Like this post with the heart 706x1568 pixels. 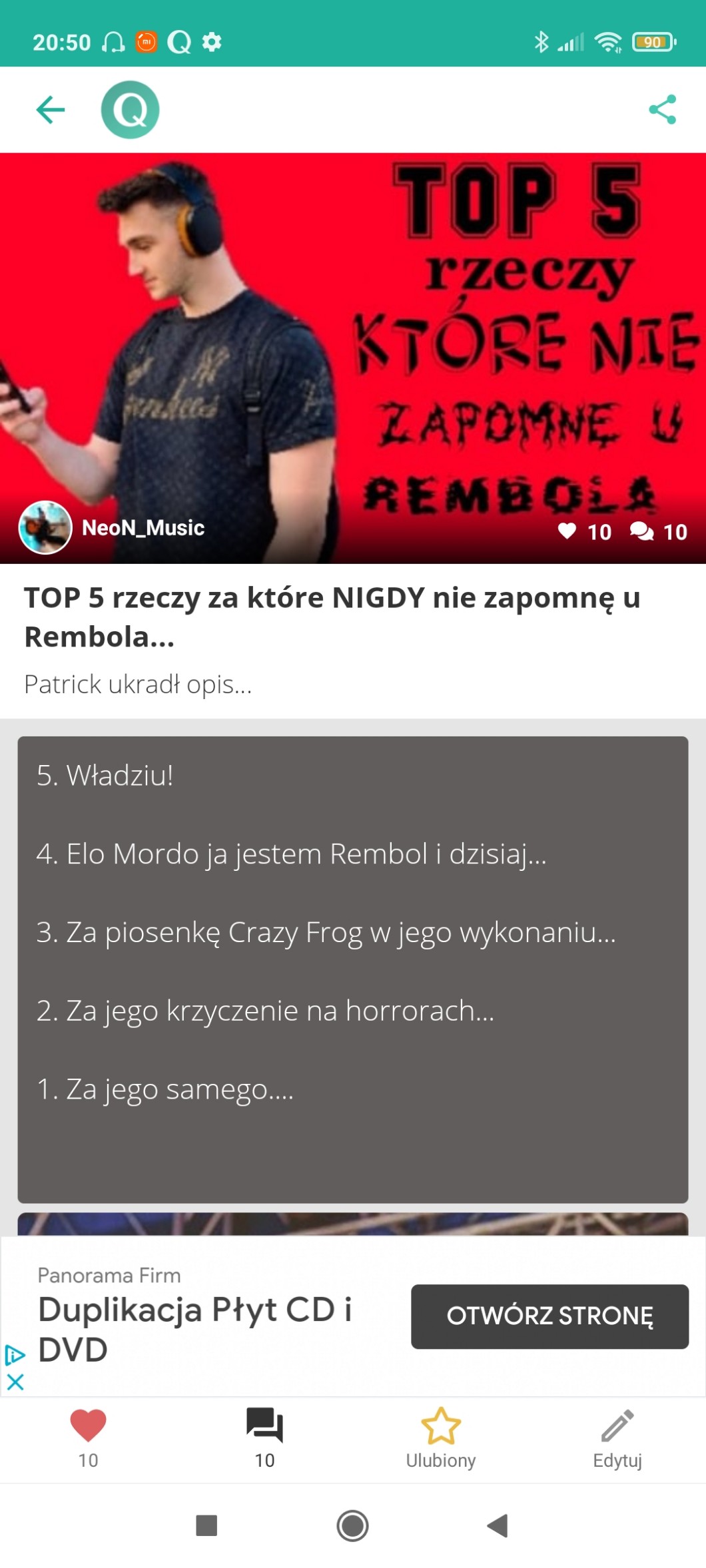(x=88, y=1437)
